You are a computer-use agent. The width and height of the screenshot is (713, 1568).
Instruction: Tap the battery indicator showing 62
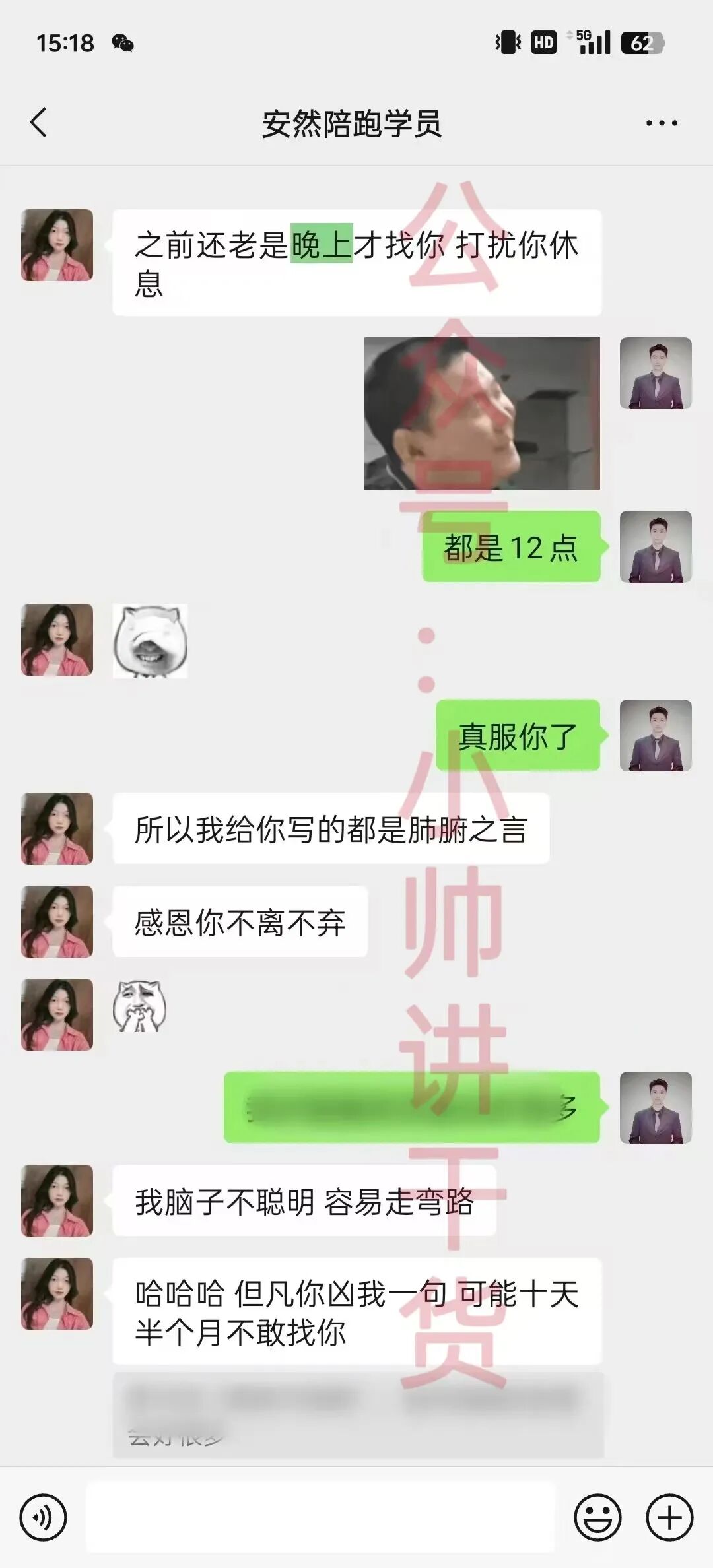point(641,42)
